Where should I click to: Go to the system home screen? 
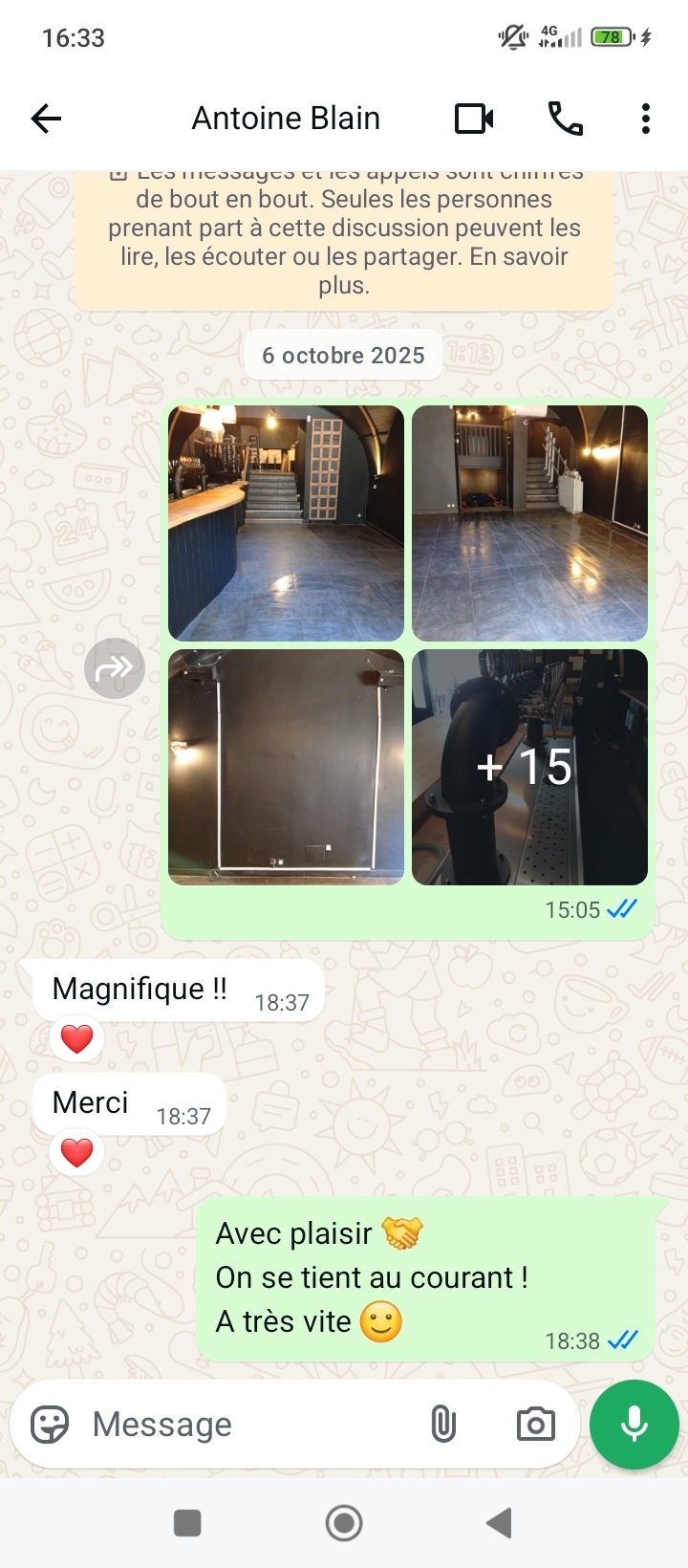tap(344, 1523)
